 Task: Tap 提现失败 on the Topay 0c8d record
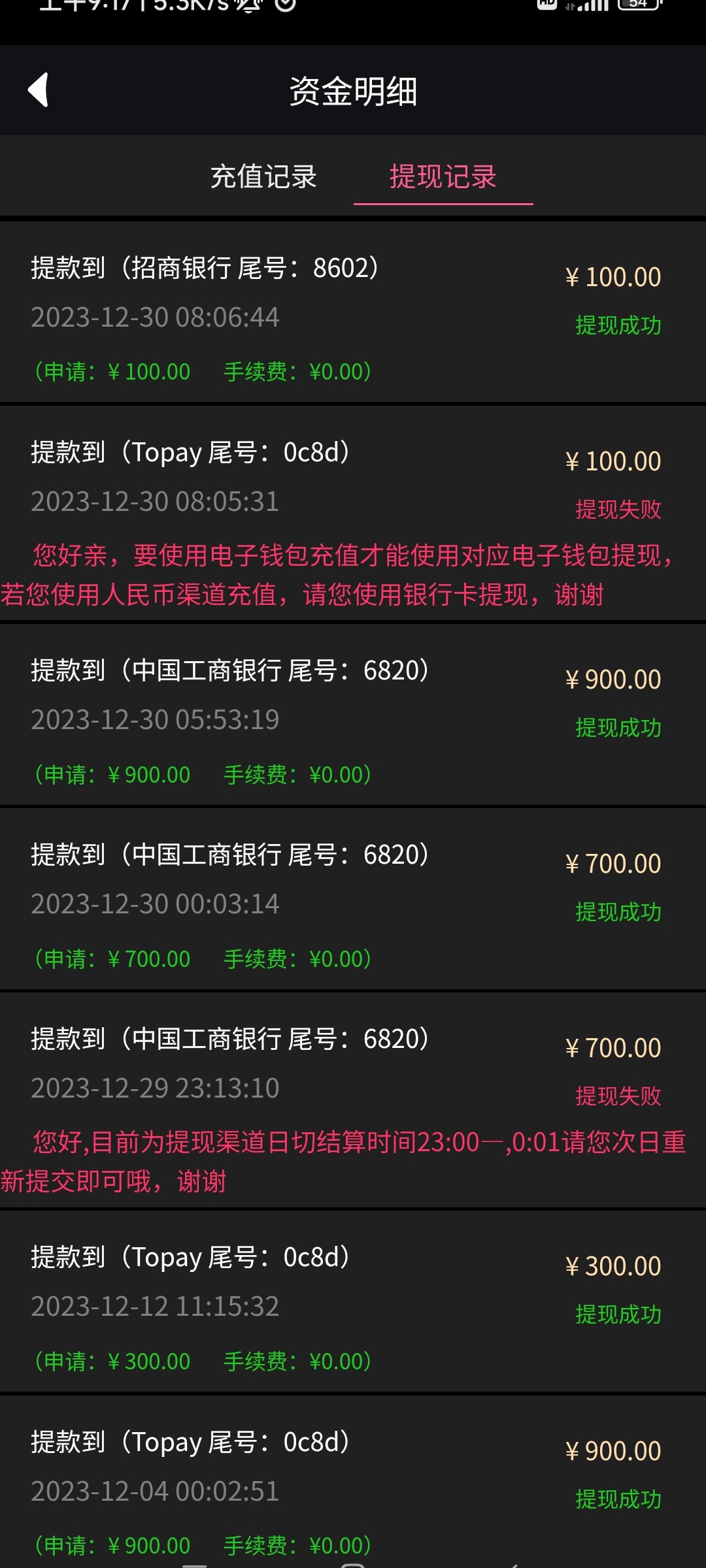pyautogui.click(x=618, y=511)
